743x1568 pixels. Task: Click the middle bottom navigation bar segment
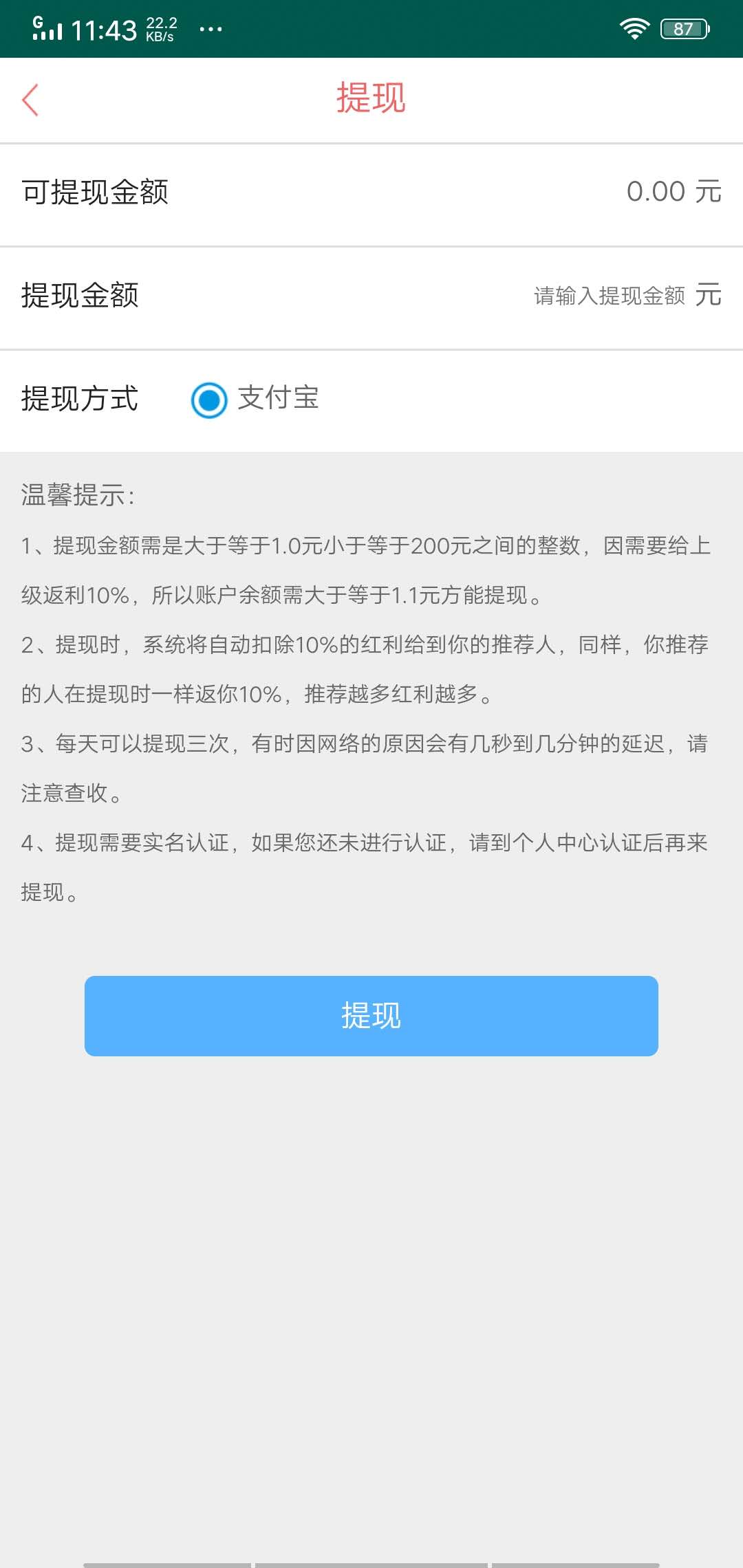point(371,1561)
